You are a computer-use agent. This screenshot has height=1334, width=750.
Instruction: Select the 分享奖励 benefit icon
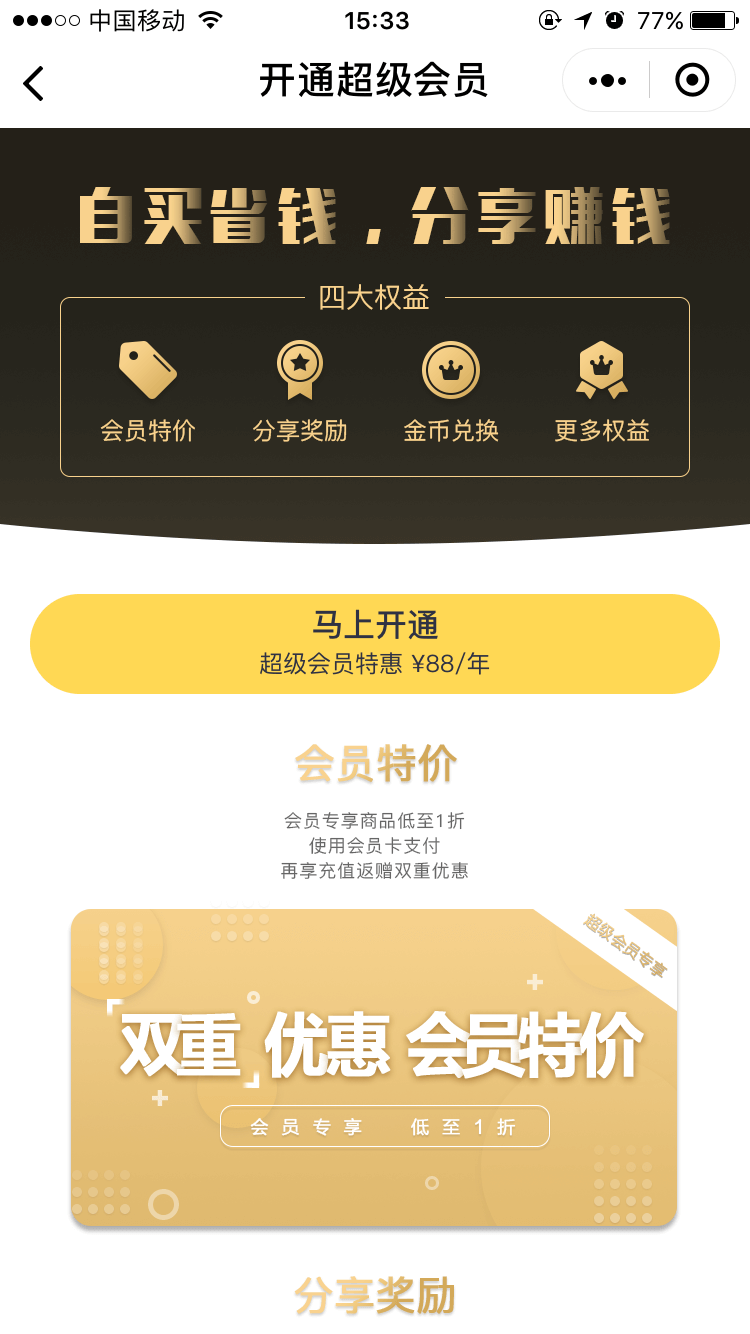[300, 370]
